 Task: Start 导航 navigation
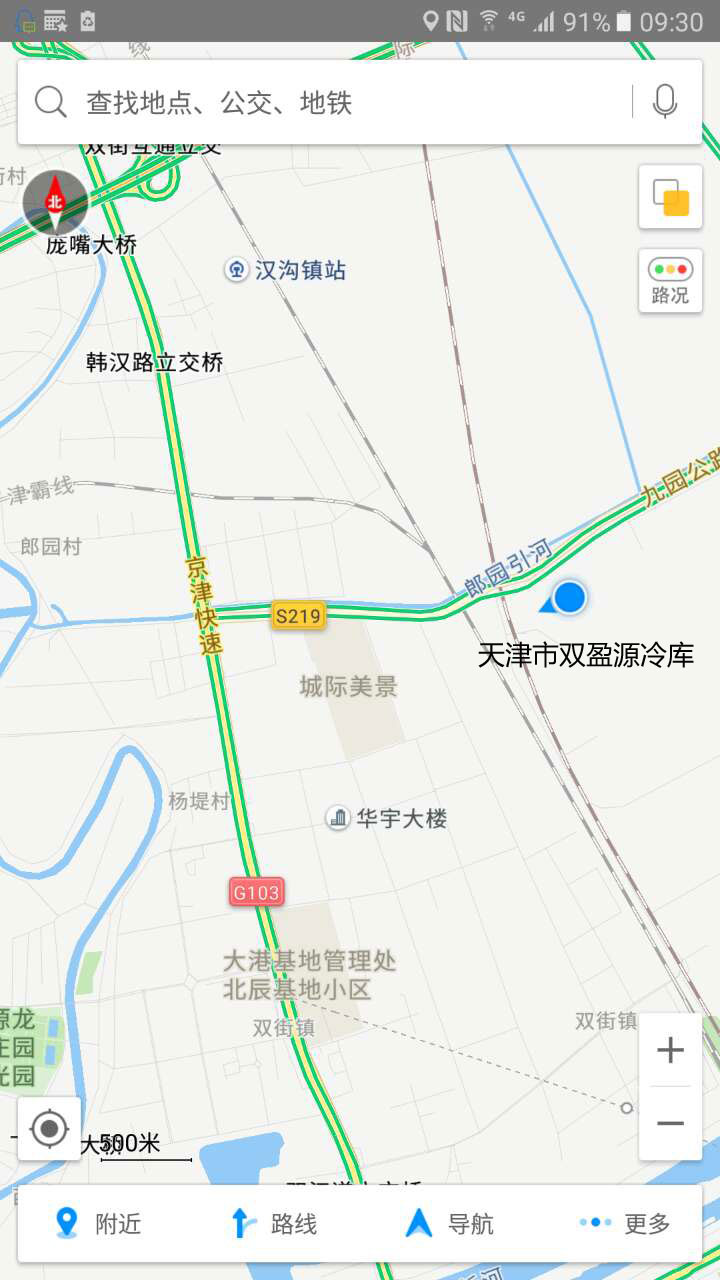pos(449,1223)
